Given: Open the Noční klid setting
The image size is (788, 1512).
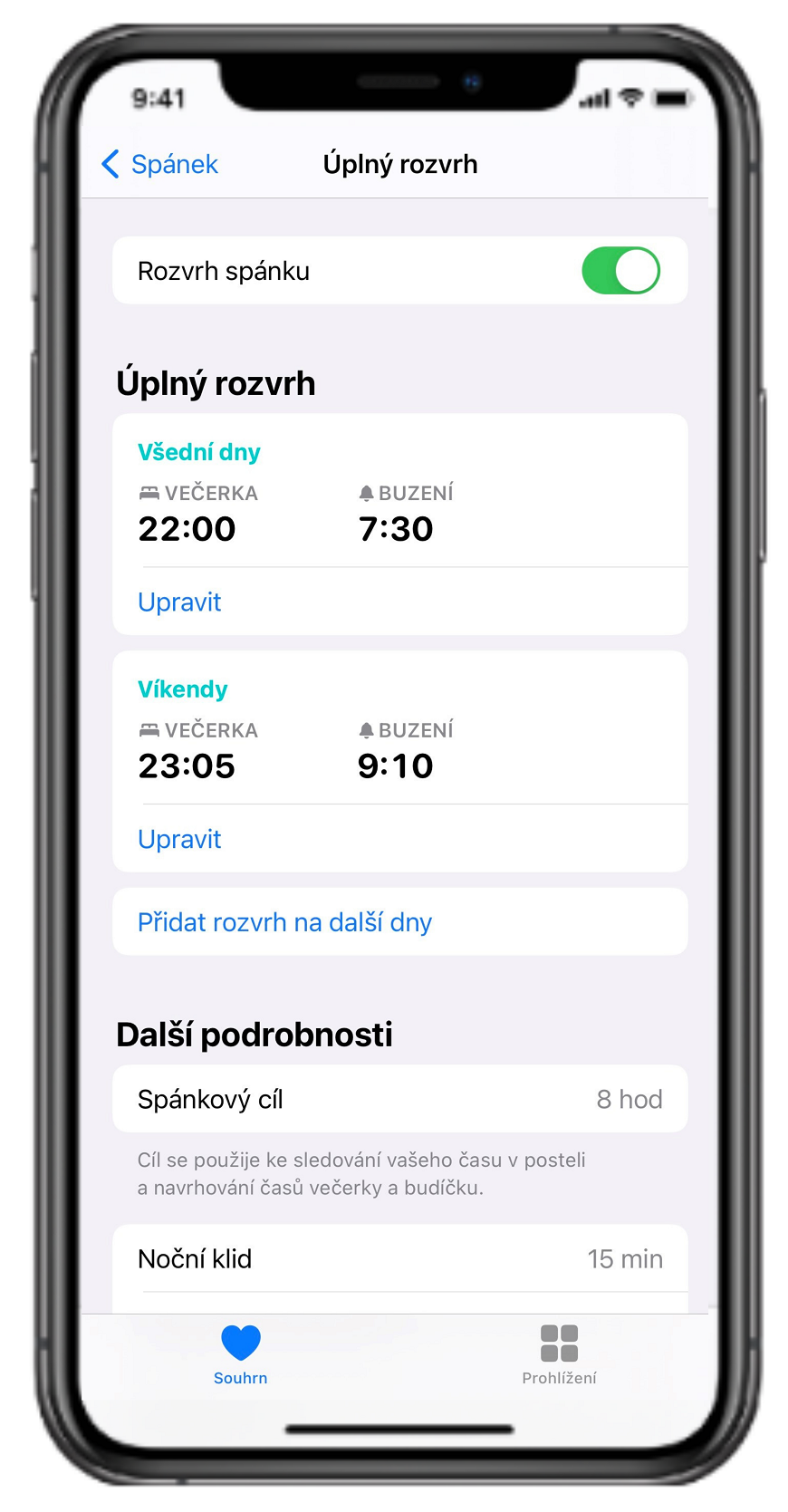Looking at the screenshot, I should (x=399, y=1258).
